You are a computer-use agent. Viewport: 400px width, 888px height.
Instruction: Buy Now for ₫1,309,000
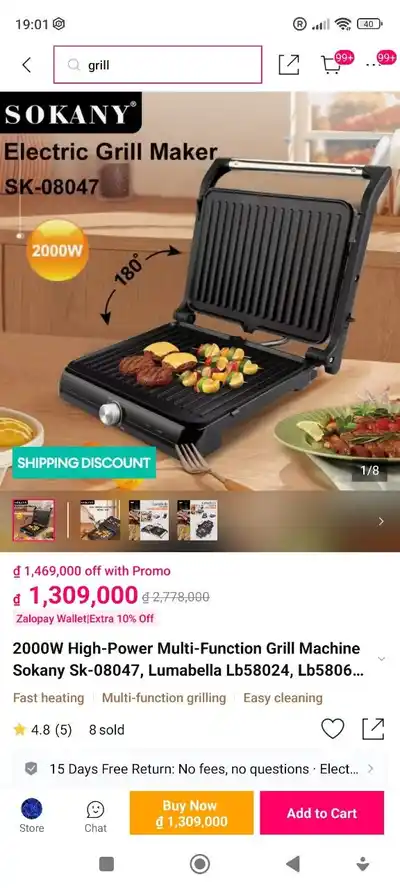click(192, 813)
